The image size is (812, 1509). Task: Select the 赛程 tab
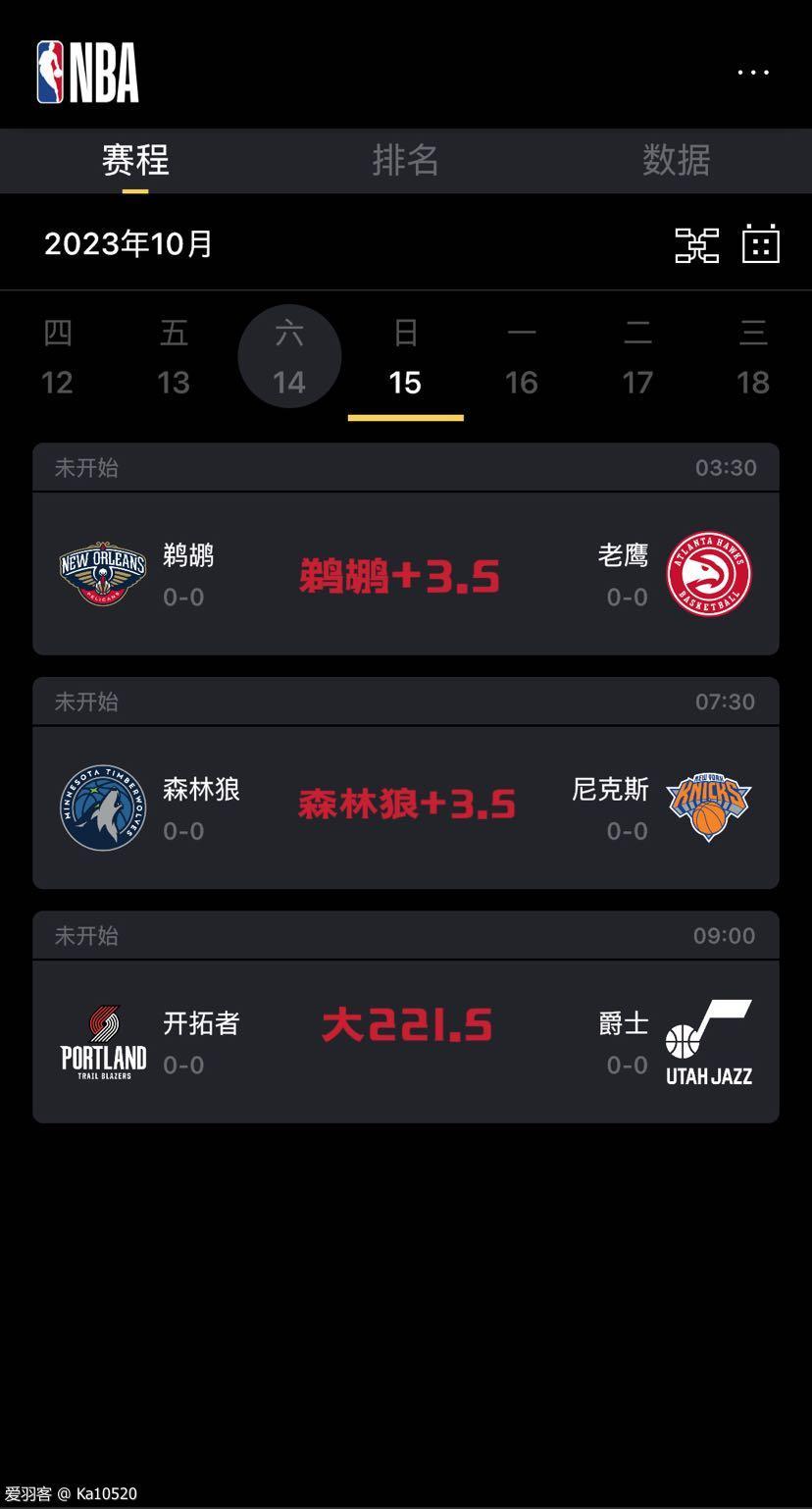click(135, 160)
